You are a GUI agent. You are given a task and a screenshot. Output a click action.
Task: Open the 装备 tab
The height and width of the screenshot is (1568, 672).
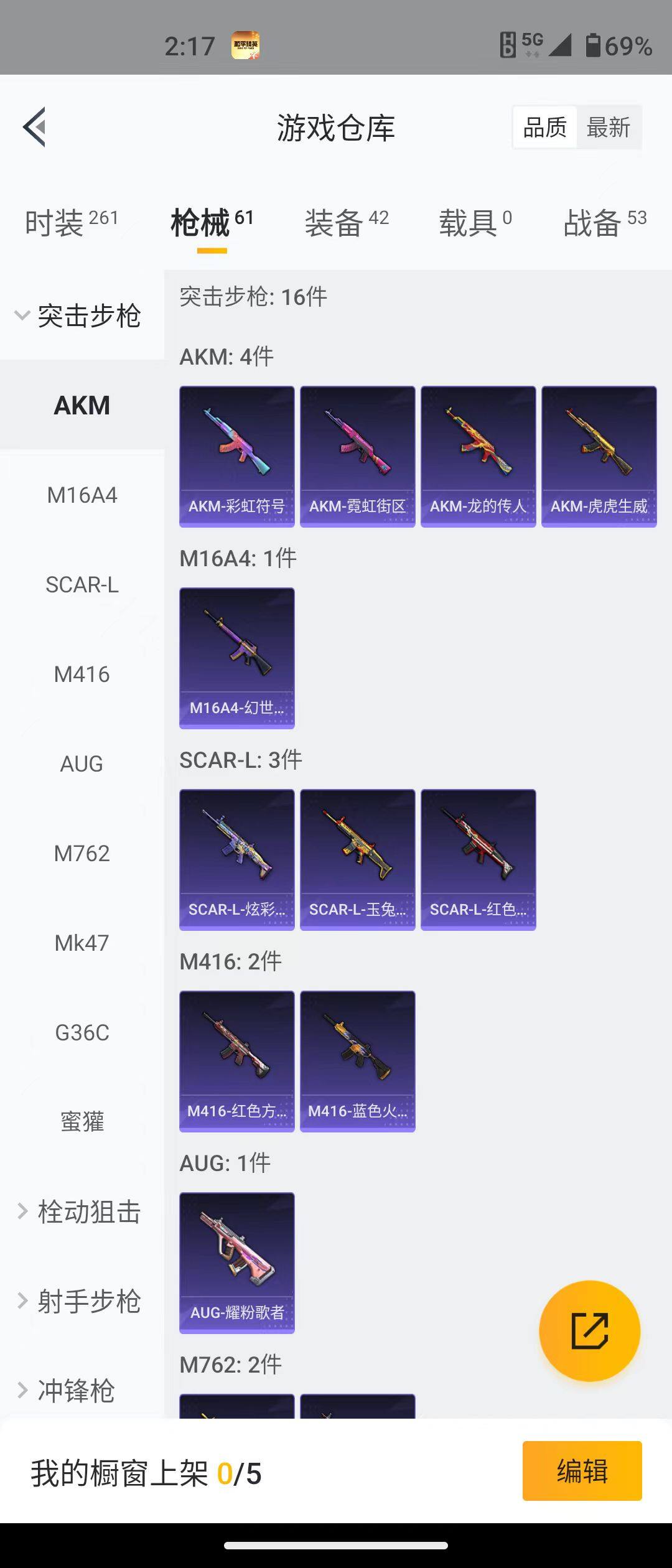coord(346,223)
